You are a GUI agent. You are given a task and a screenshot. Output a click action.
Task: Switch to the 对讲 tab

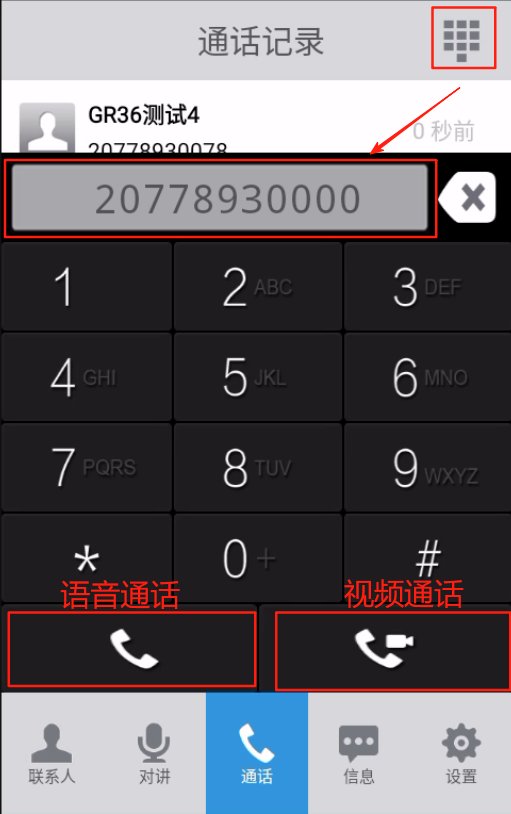154,753
